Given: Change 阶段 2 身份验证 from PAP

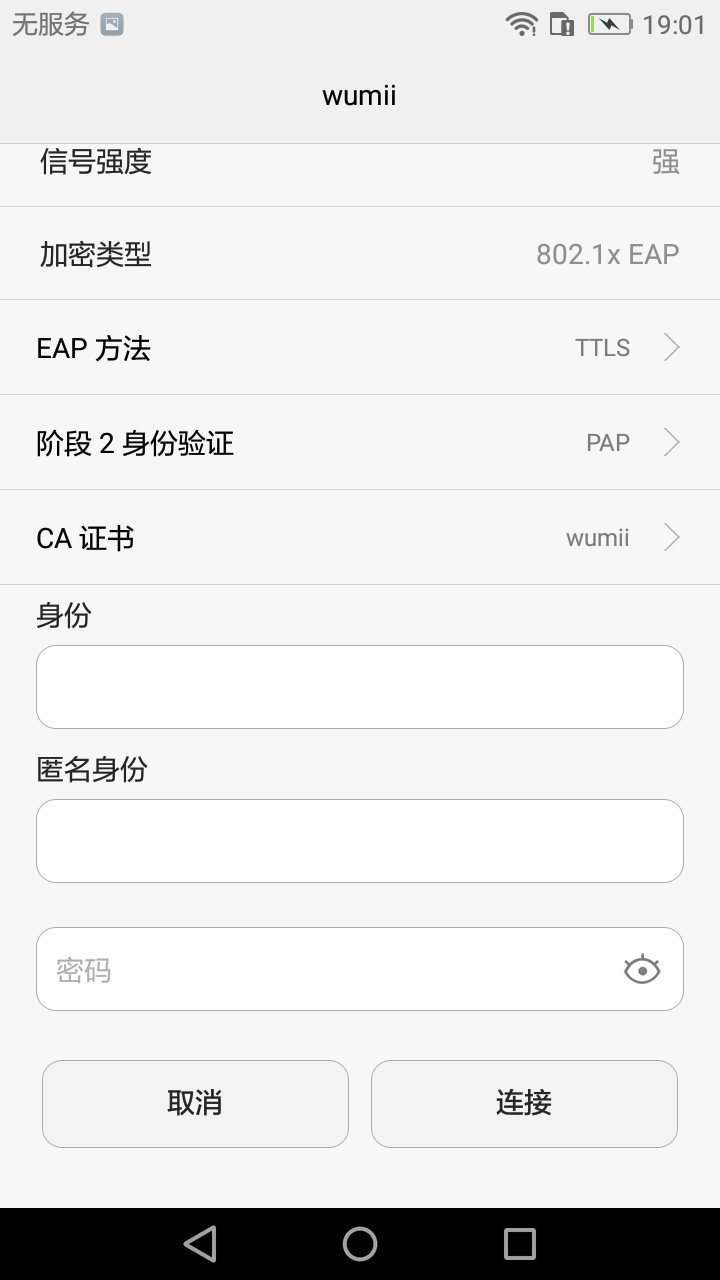Looking at the screenshot, I should [360, 442].
